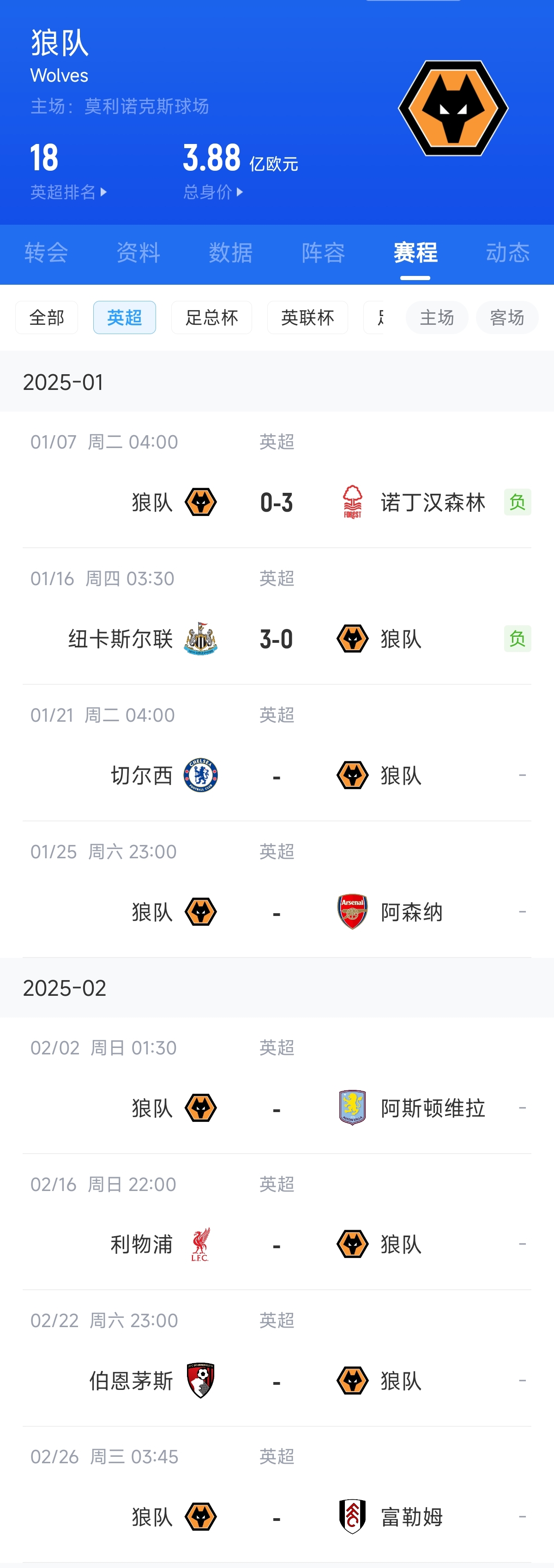Image resolution: width=554 pixels, height=1568 pixels.
Task: Open the 切尔西 vs 狼队 match
Action: tap(277, 776)
